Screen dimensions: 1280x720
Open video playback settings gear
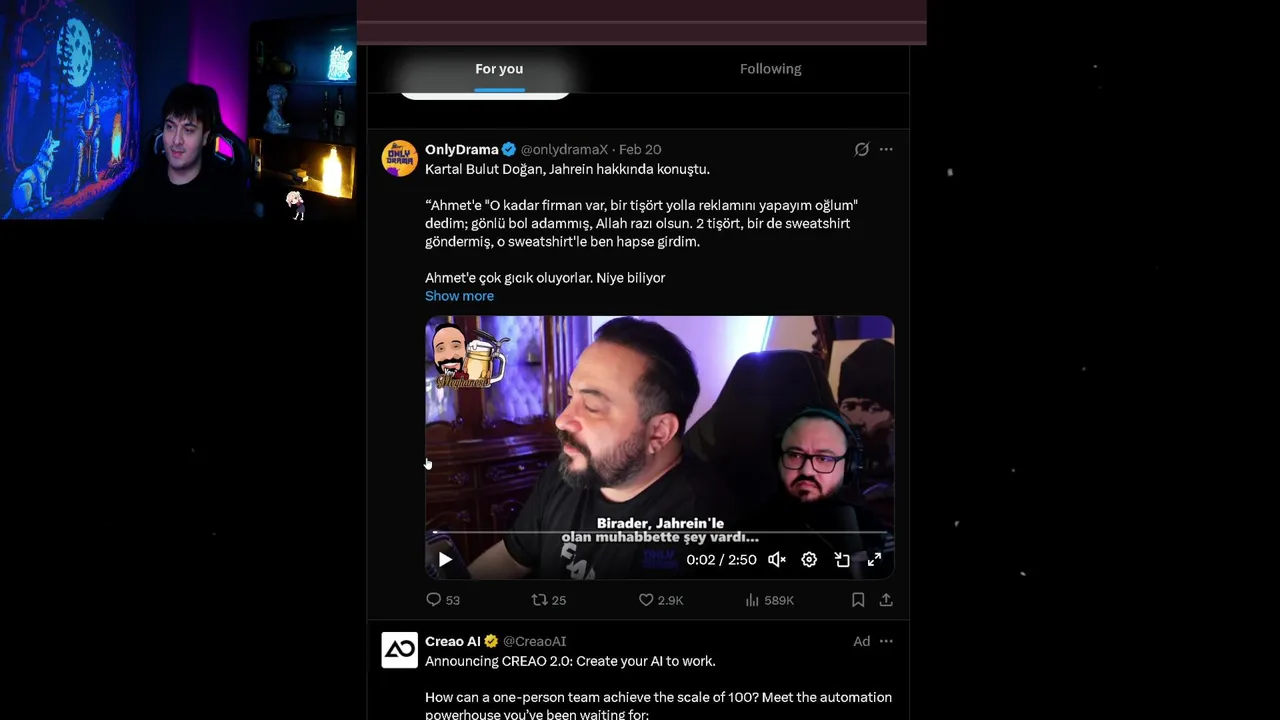click(809, 560)
